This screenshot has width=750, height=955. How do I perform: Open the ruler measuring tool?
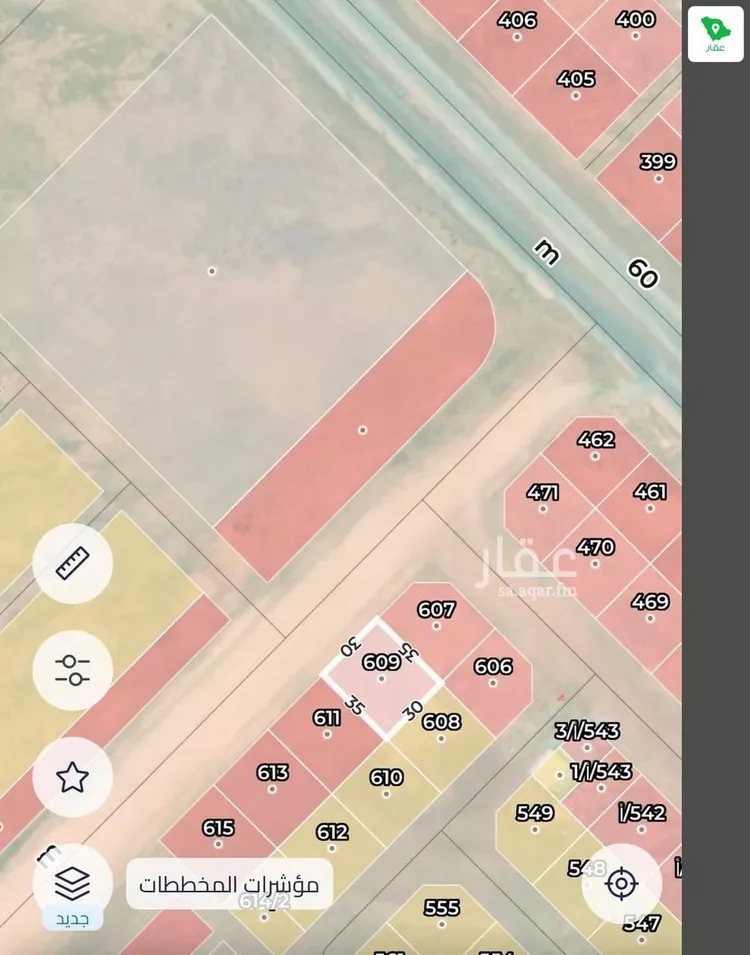(72, 564)
